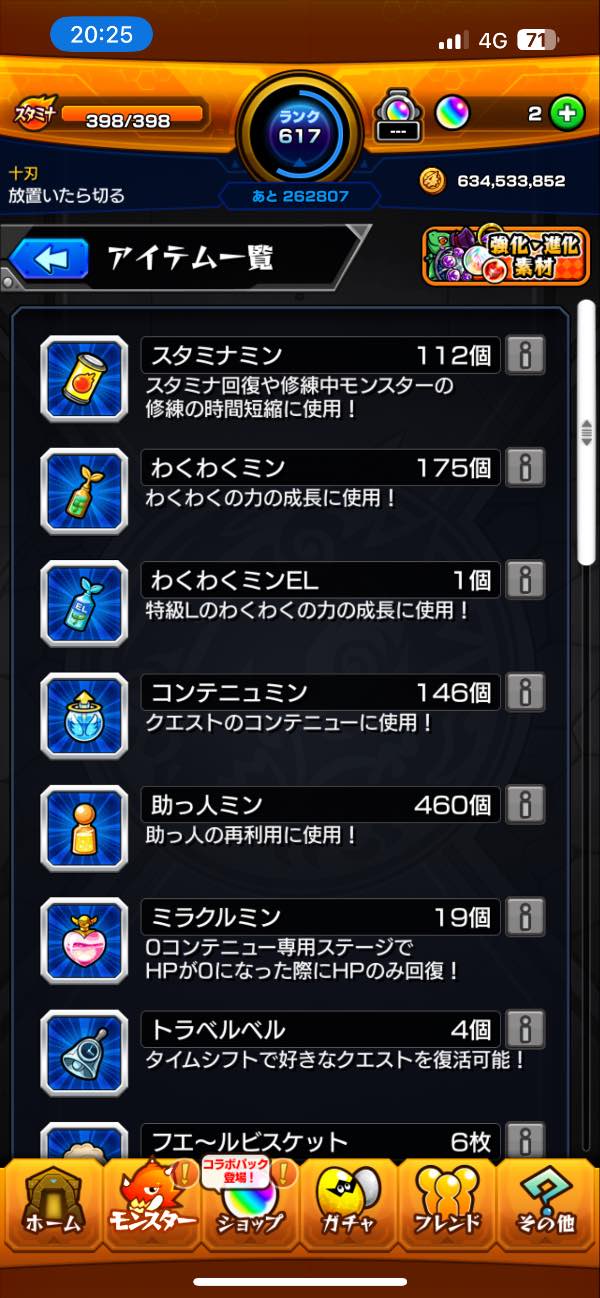This screenshot has width=600, height=1298.
Task: View details of わくわくミンEL
Action: (x=525, y=579)
